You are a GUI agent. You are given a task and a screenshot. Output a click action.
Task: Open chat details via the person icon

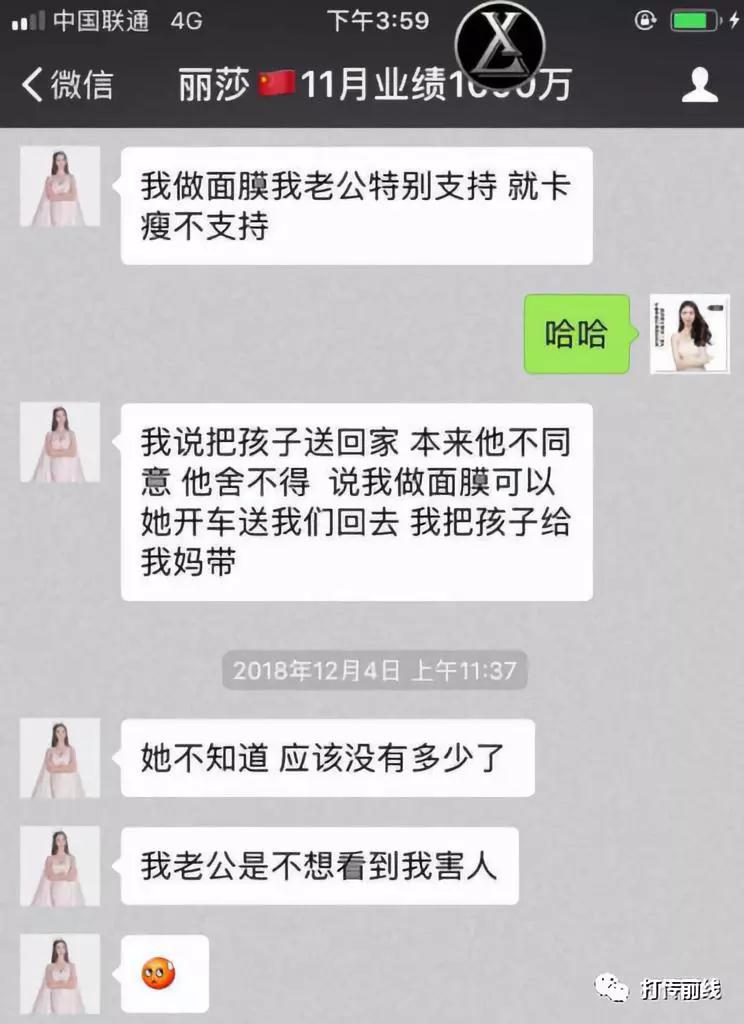tap(700, 85)
